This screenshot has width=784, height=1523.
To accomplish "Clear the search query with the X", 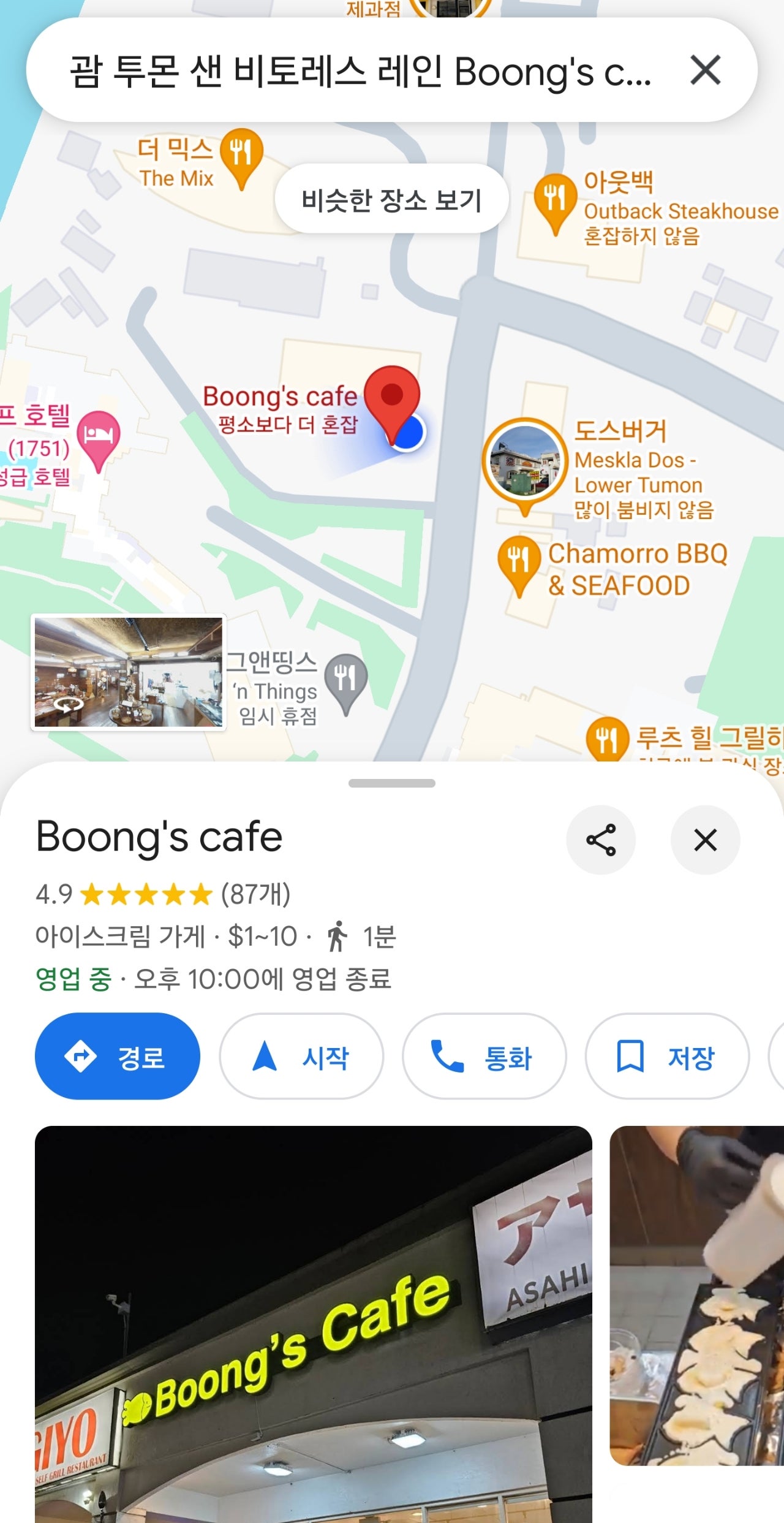I will coord(705,70).
